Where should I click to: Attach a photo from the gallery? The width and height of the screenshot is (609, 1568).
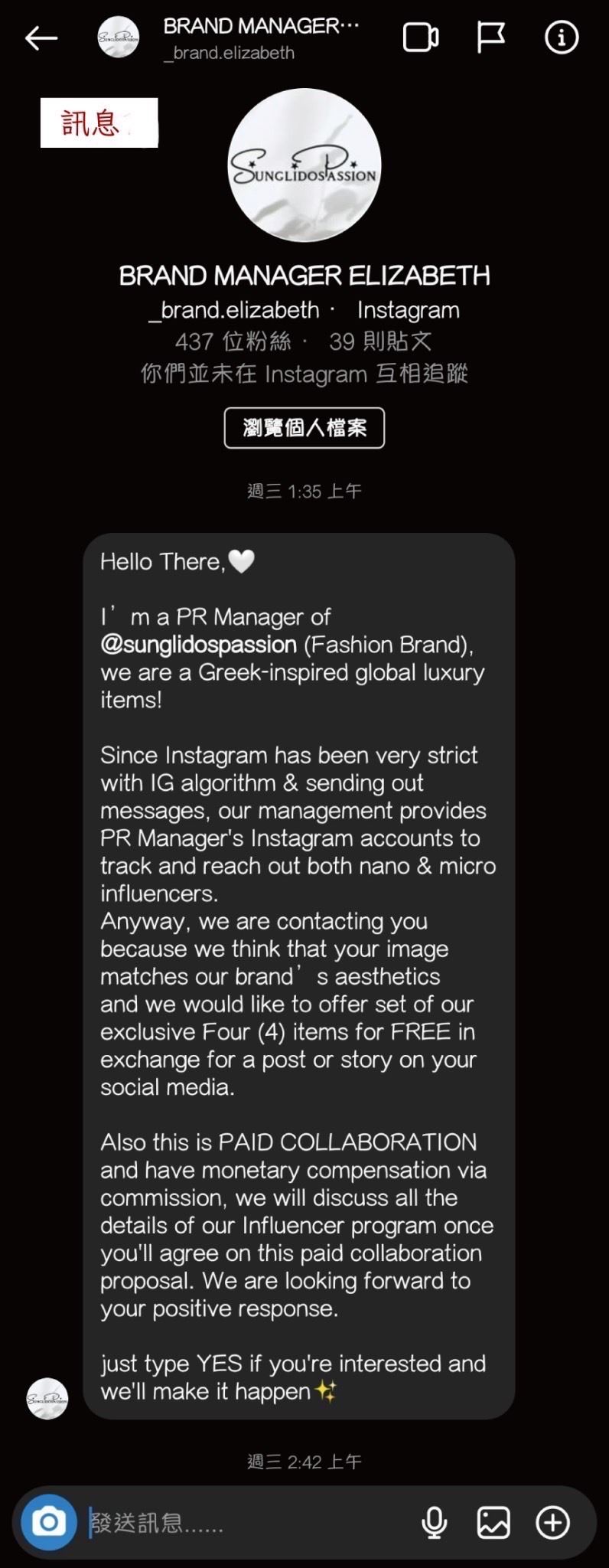pos(493,1523)
